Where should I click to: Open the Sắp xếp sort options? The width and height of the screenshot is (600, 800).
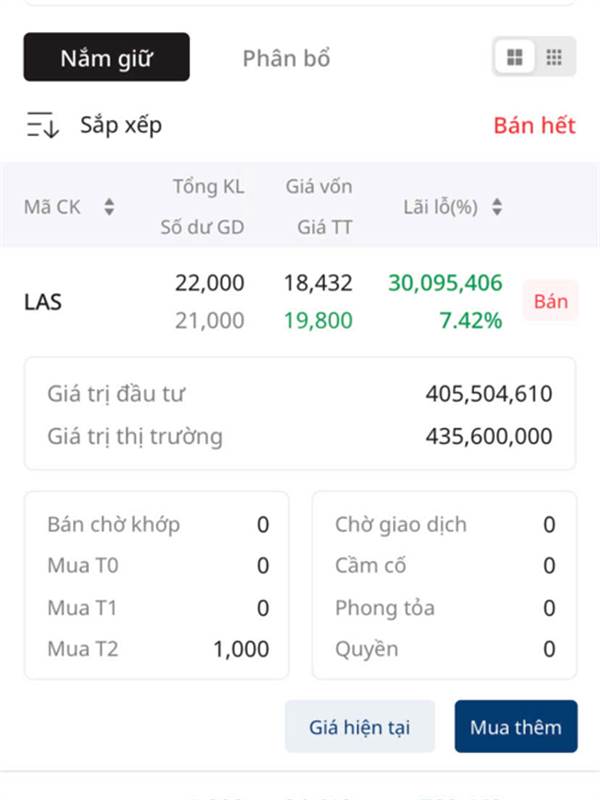pos(94,125)
